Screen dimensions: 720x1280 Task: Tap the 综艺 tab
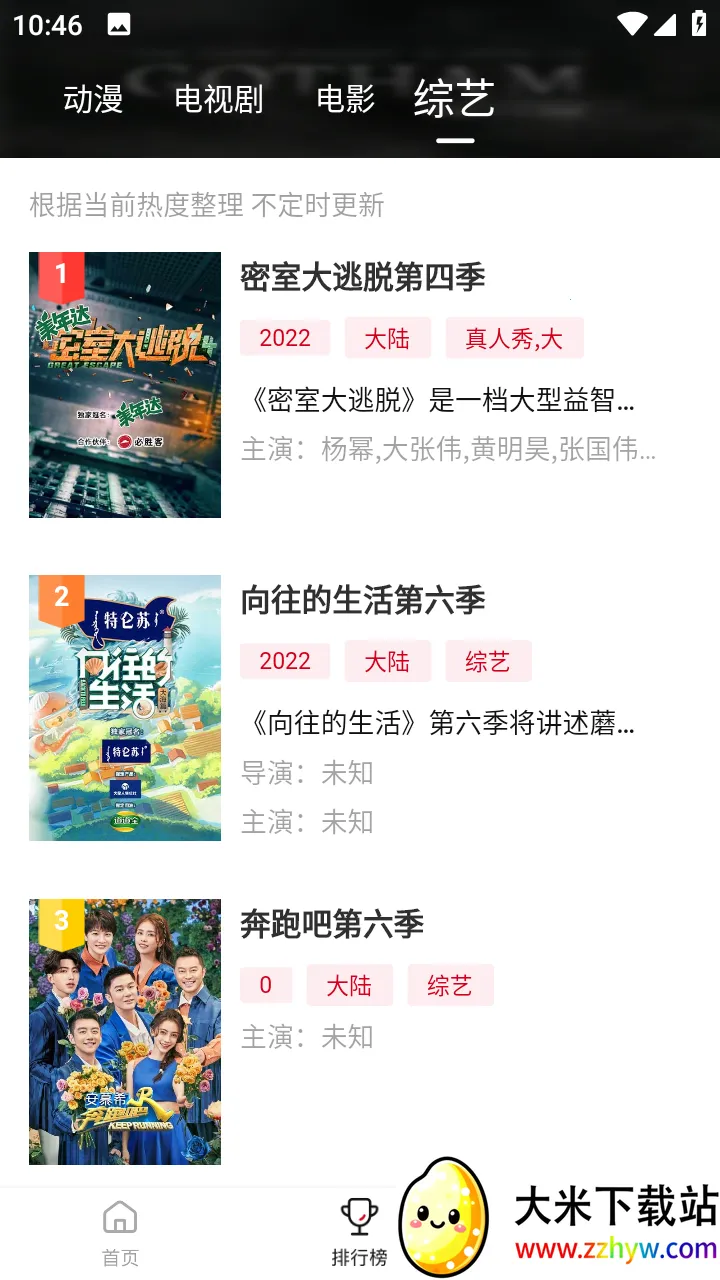coord(454,99)
